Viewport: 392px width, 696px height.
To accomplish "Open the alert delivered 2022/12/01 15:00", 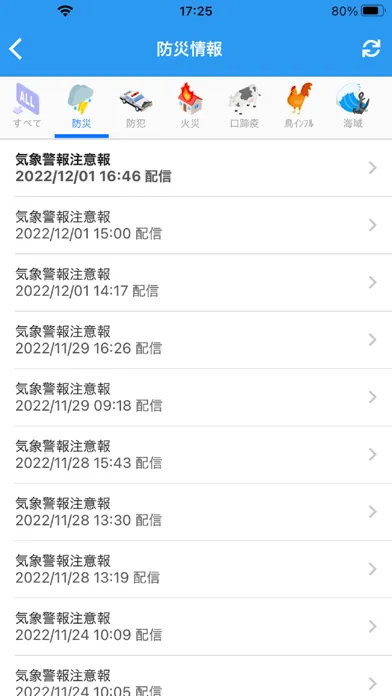I will click(x=196, y=225).
